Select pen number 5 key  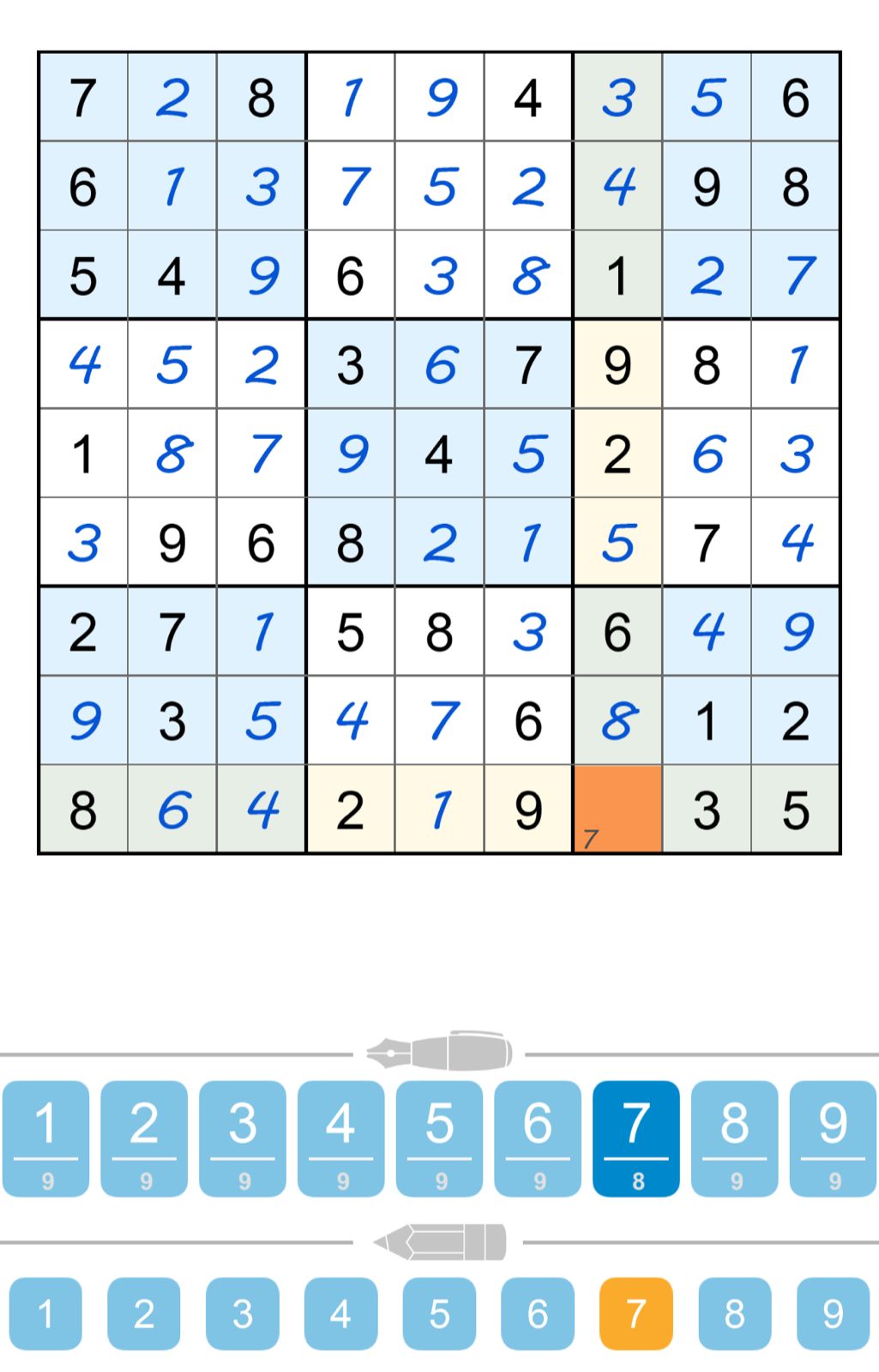tap(439, 1140)
